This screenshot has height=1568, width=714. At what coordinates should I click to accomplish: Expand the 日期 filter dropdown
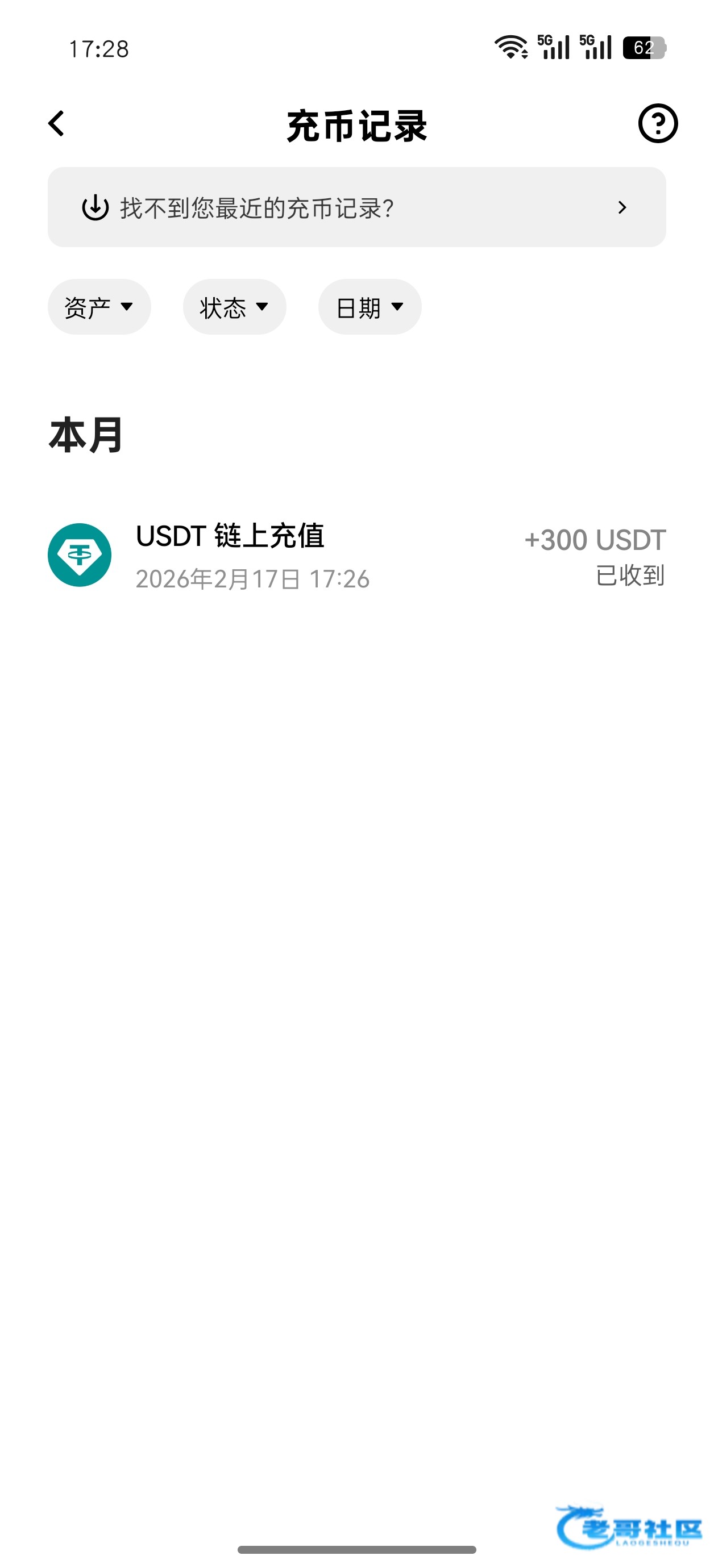click(370, 307)
